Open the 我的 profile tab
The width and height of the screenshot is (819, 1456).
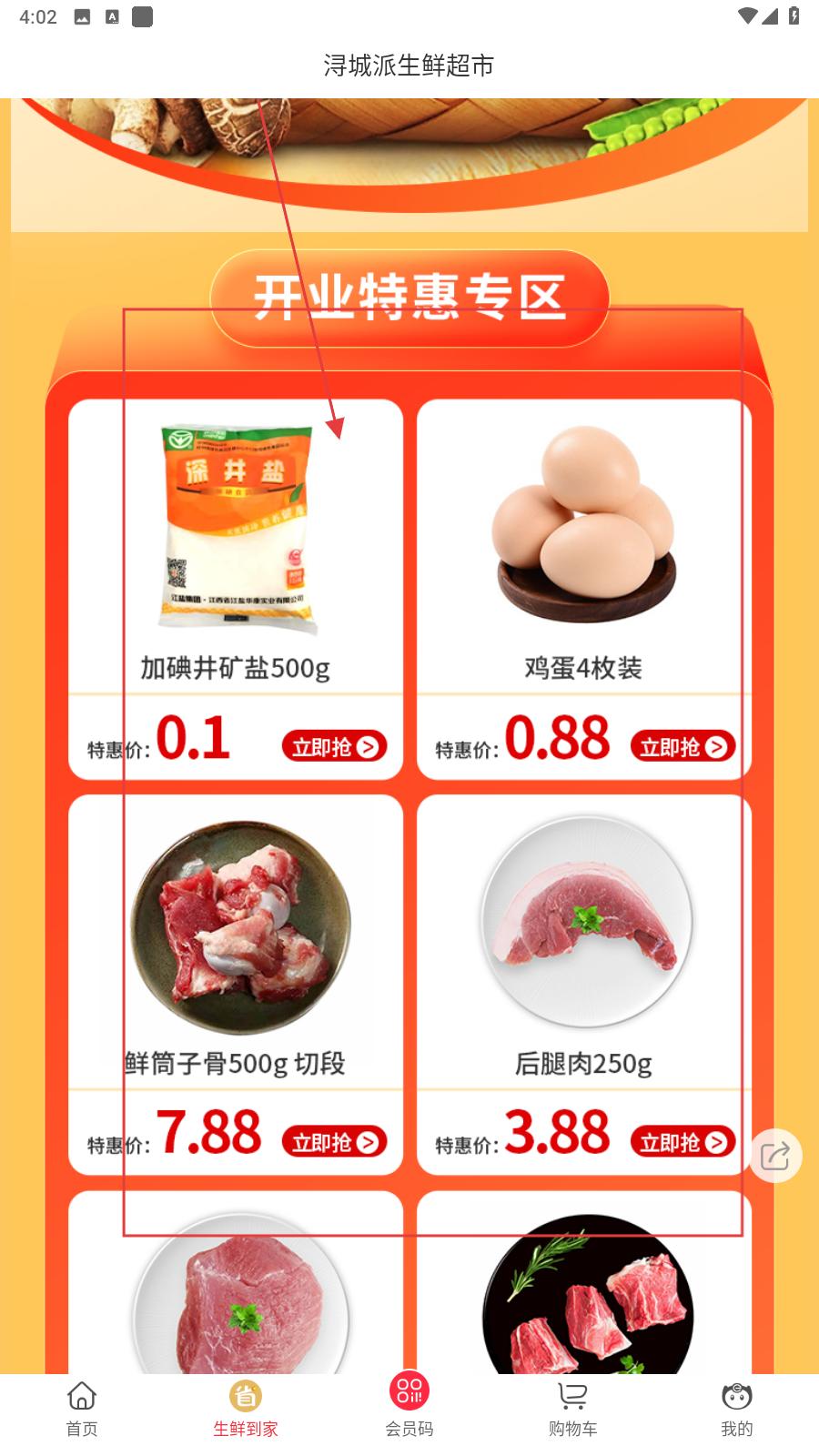(737, 1409)
